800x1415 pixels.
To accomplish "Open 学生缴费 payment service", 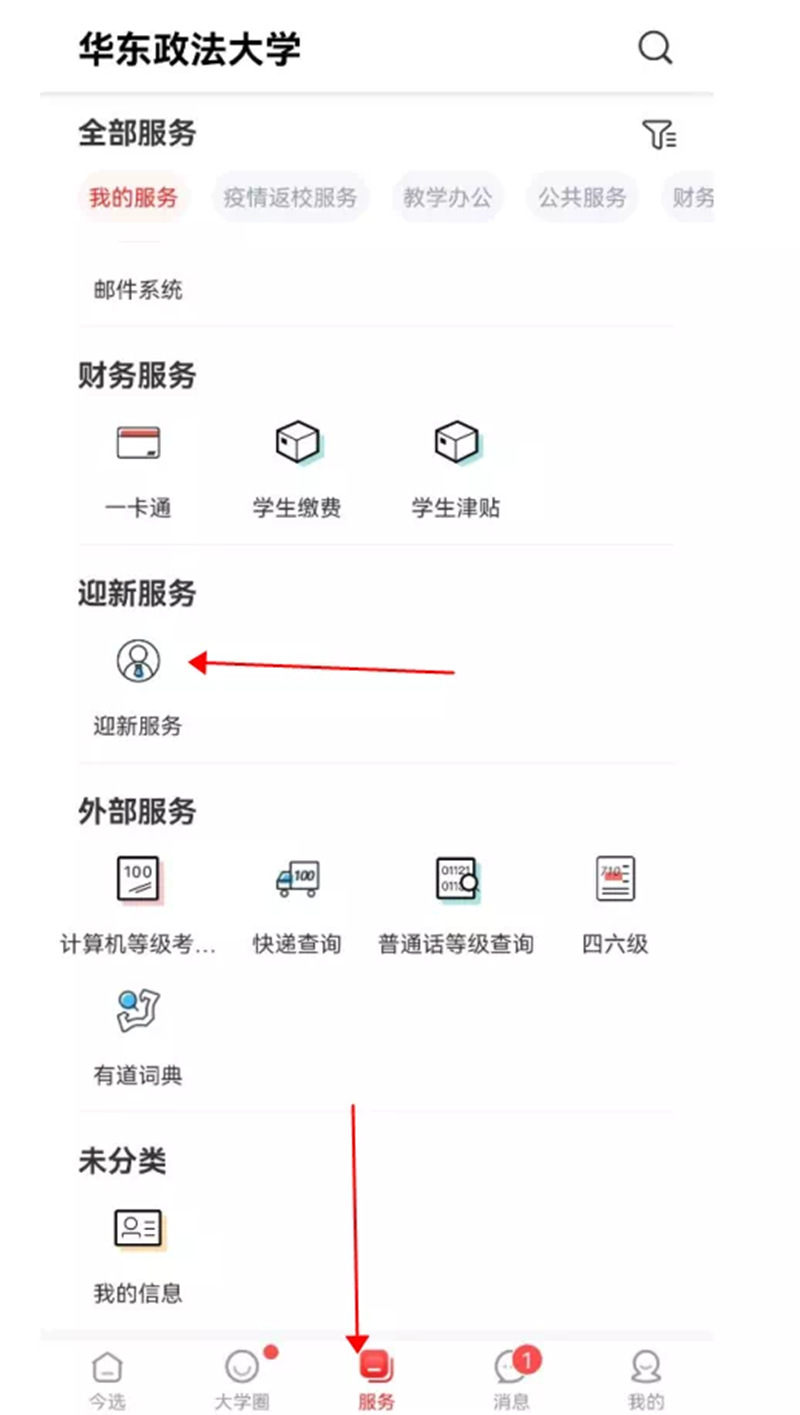I will (297, 442).
